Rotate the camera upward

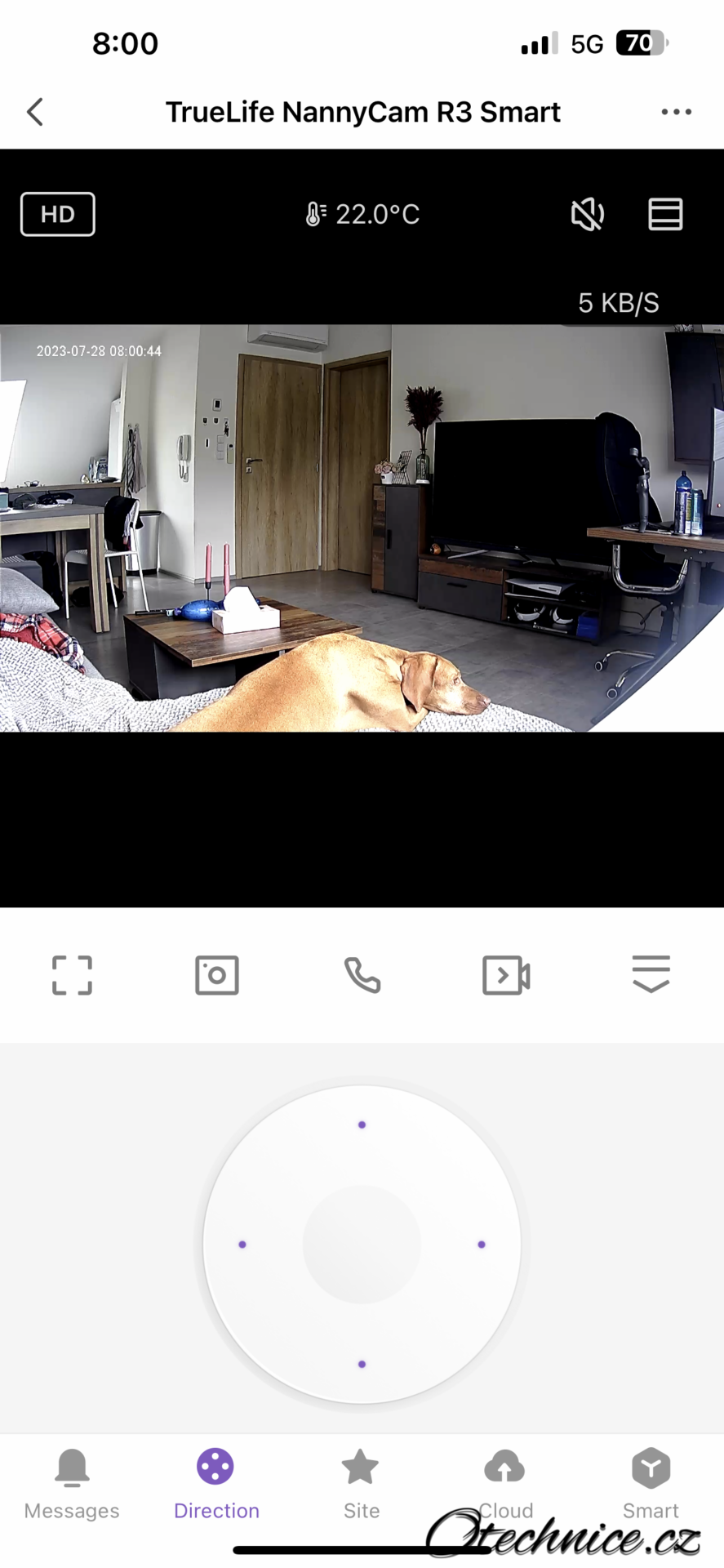(x=362, y=1125)
